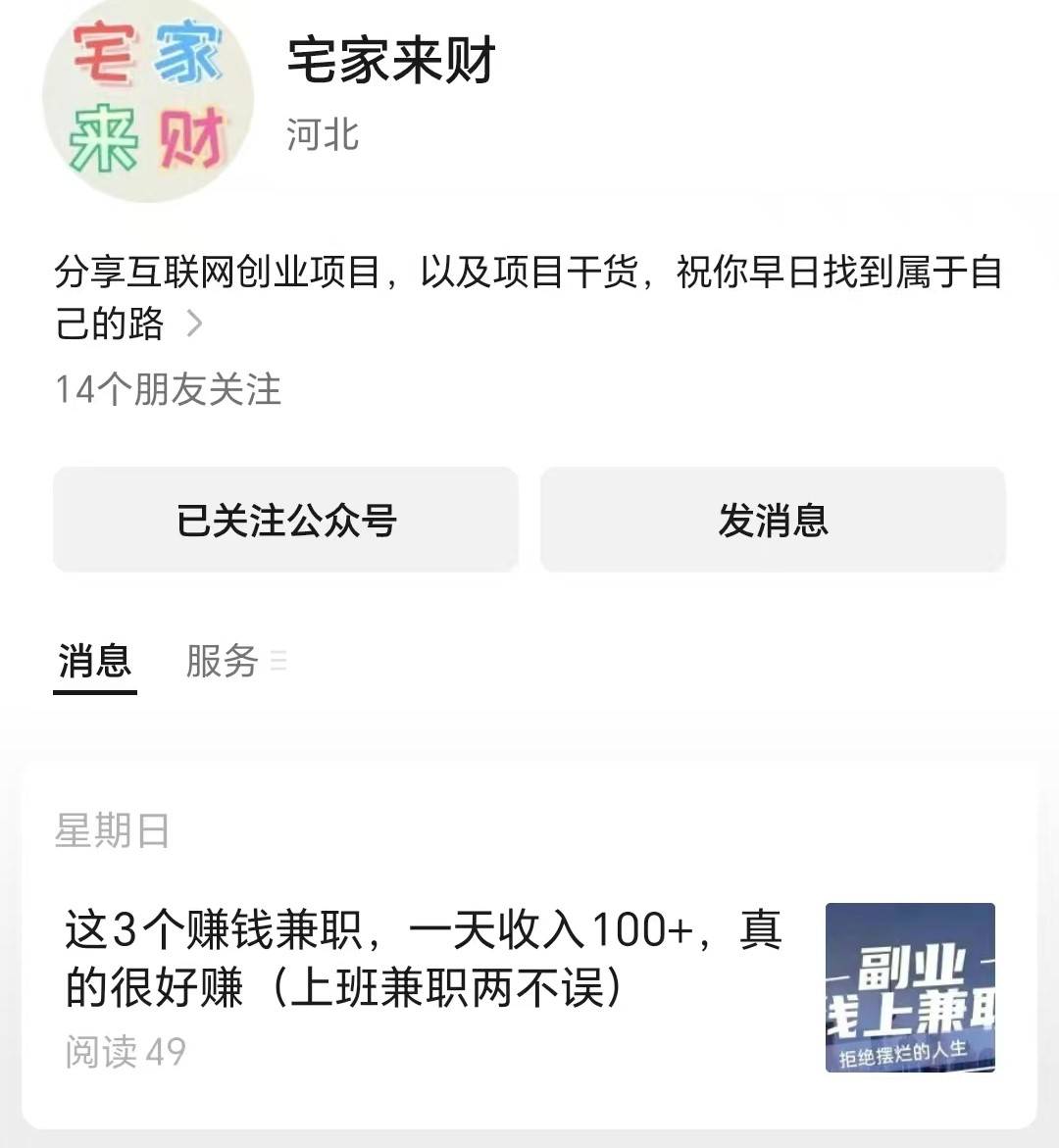This screenshot has height=1148, width=1059.
Task: Switch to the 服务 tab
Action: (x=221, y=663)
